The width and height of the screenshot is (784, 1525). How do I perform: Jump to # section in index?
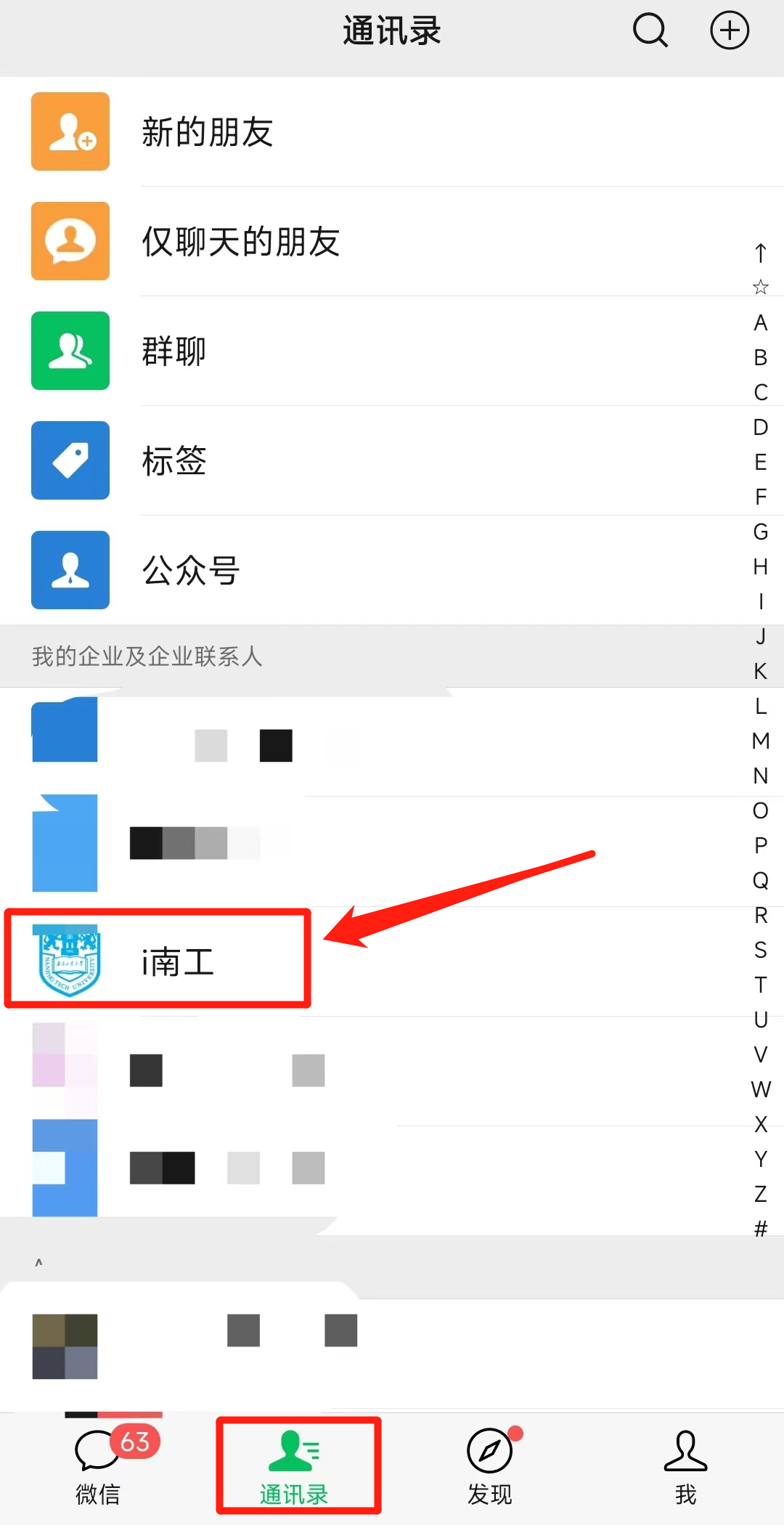(760, 1229)
